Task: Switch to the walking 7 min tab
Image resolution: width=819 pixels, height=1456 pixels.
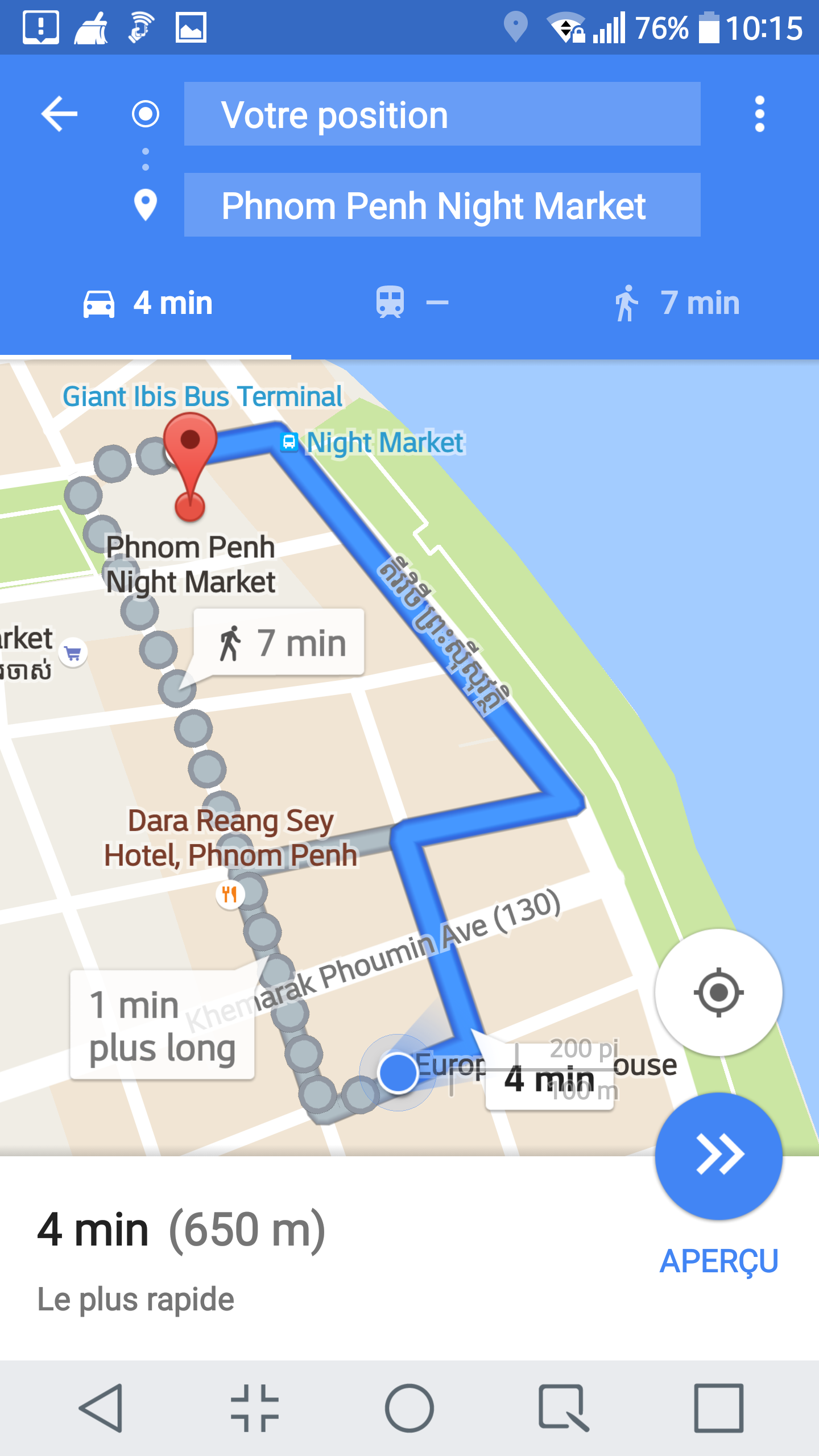Action: pos(677,303)
